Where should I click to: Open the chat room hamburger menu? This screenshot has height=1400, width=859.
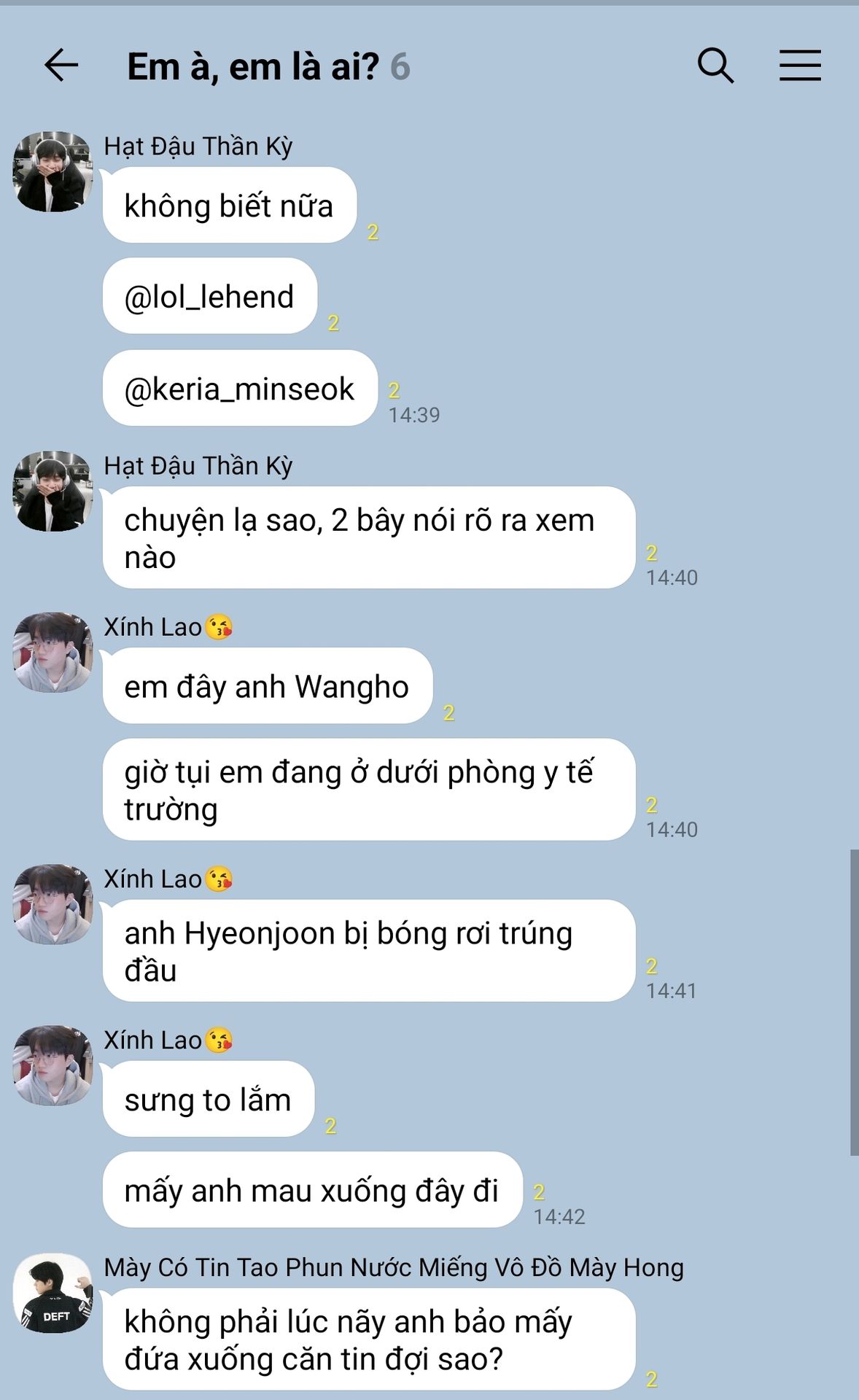[800, 66]
